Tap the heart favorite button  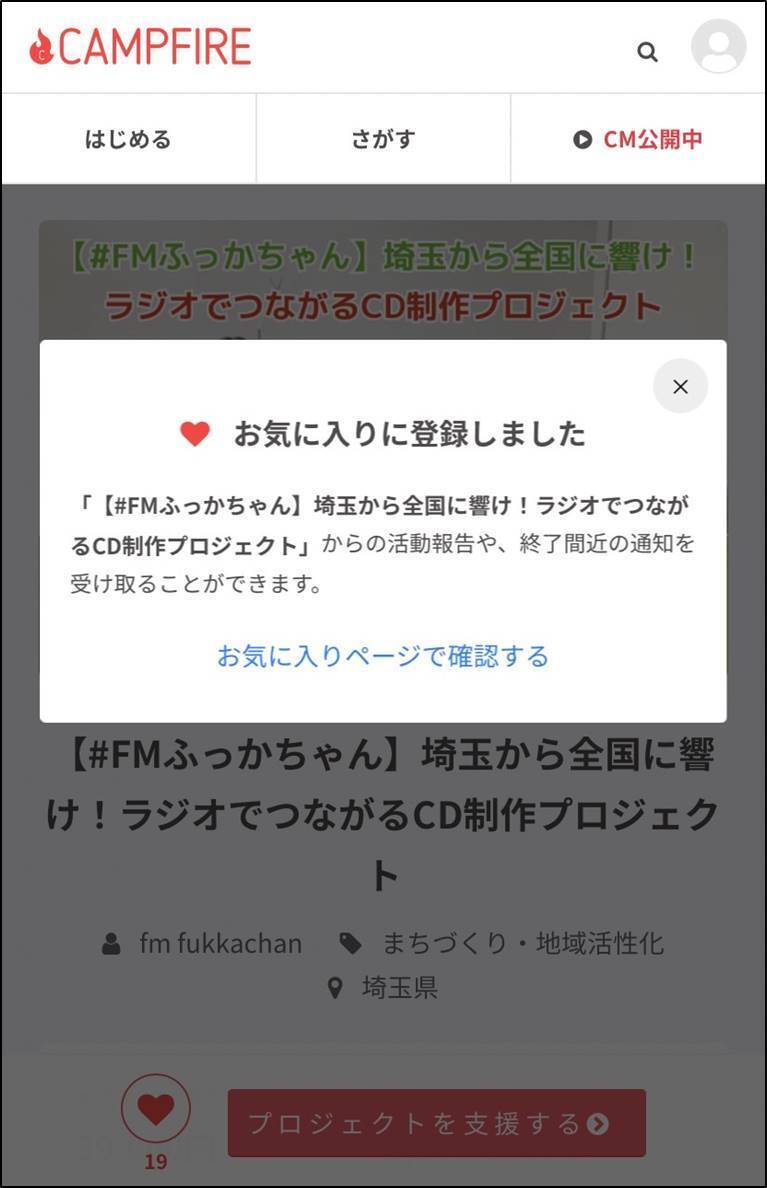pos(156,1109)
